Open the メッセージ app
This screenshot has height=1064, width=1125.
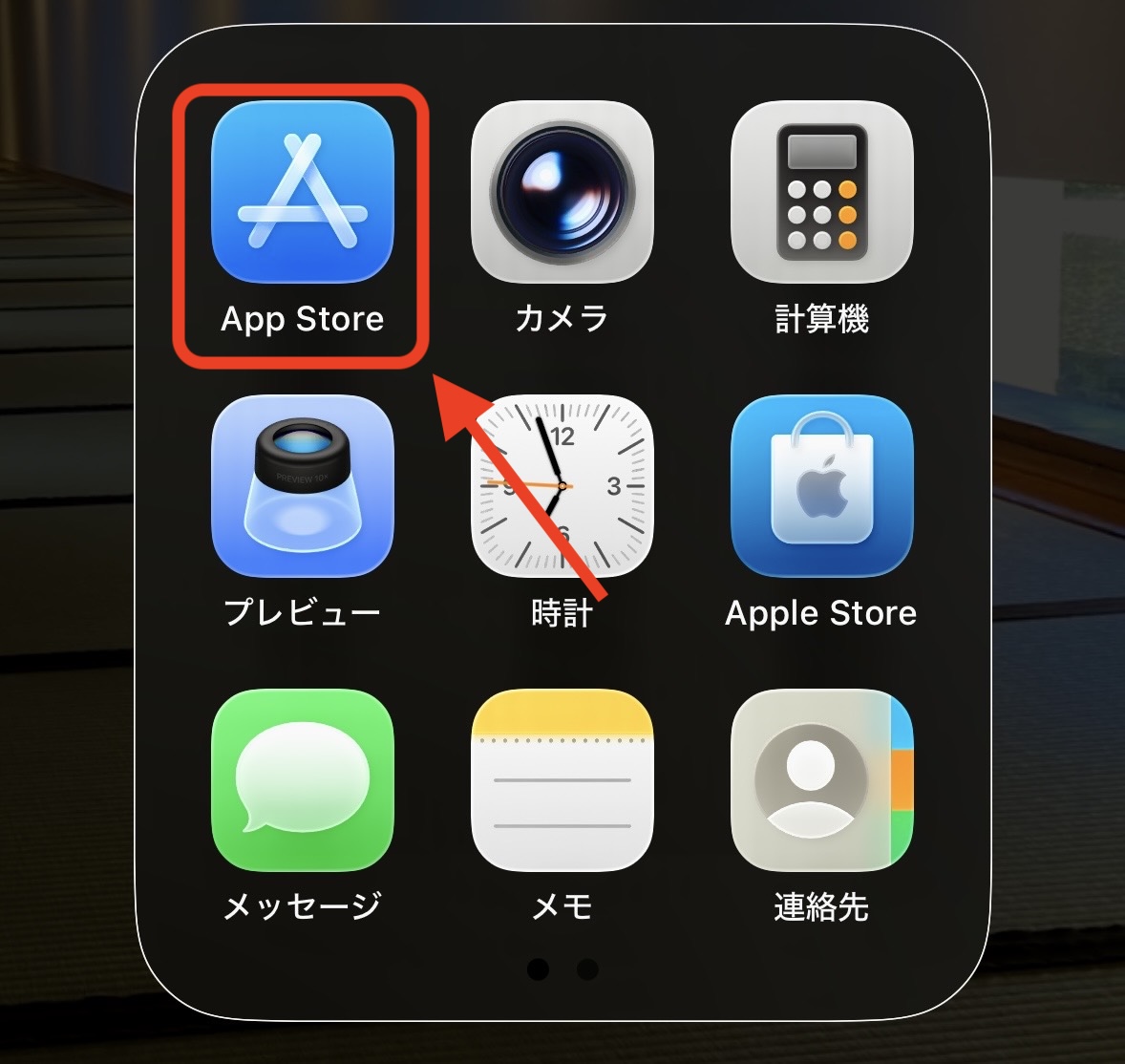[302, 780]
